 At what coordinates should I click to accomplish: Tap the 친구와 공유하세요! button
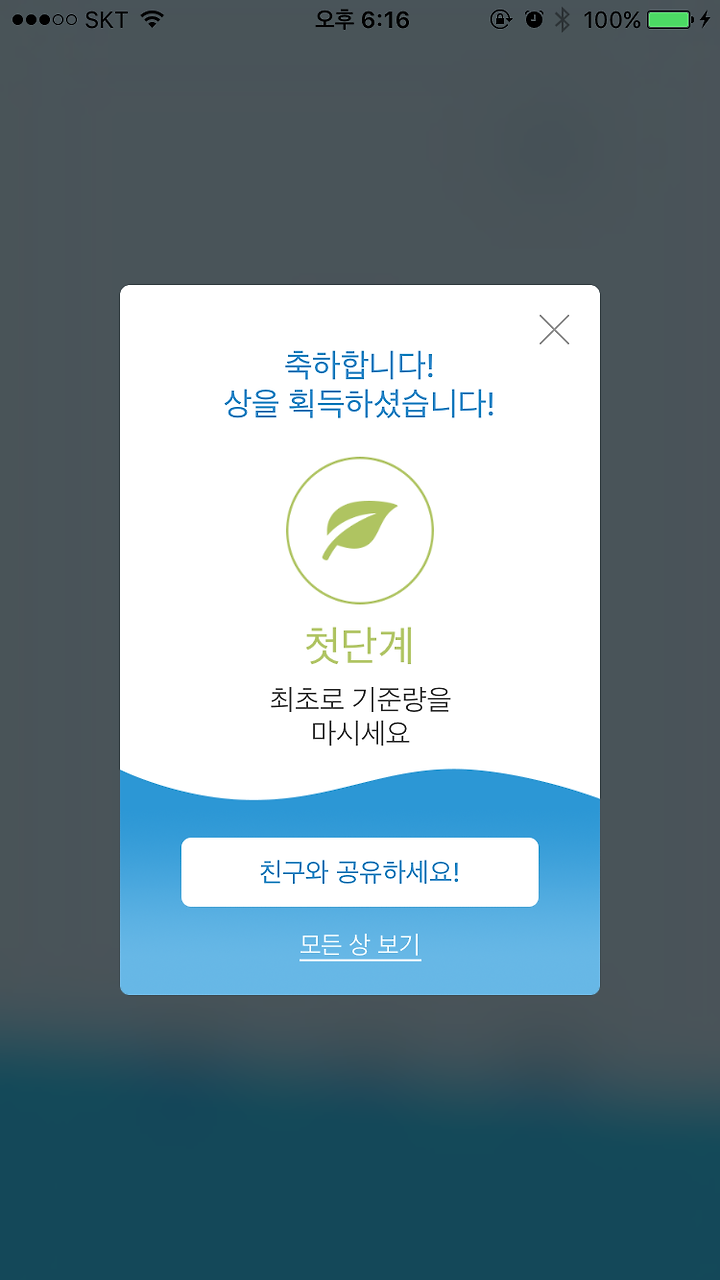[x=360, y=872]
